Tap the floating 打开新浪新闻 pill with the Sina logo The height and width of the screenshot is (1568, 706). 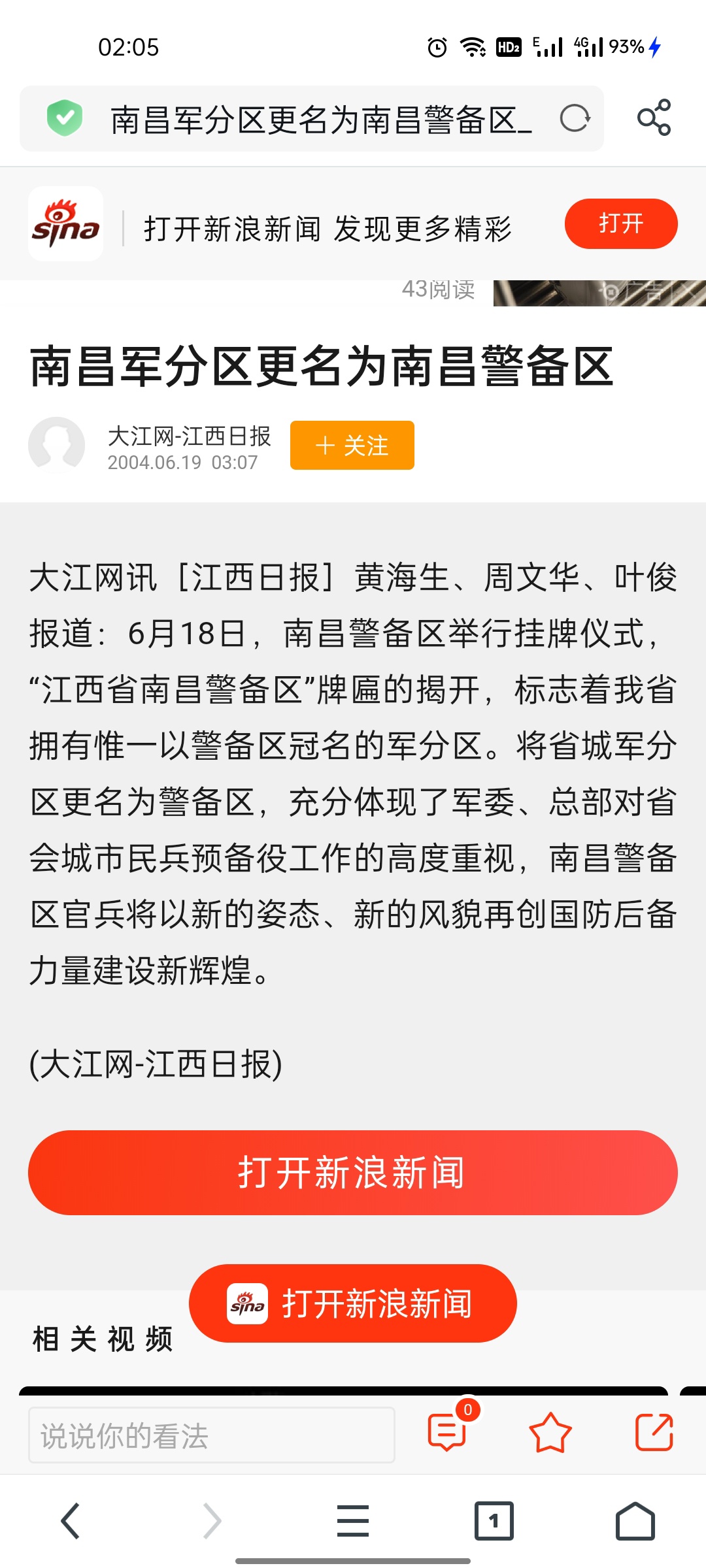[353, 1303]
